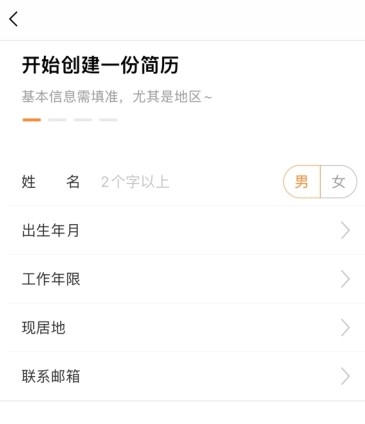Screen dimensions: 365x424
Task: Go back using the top-left arrow
Action: click(14, 19)
